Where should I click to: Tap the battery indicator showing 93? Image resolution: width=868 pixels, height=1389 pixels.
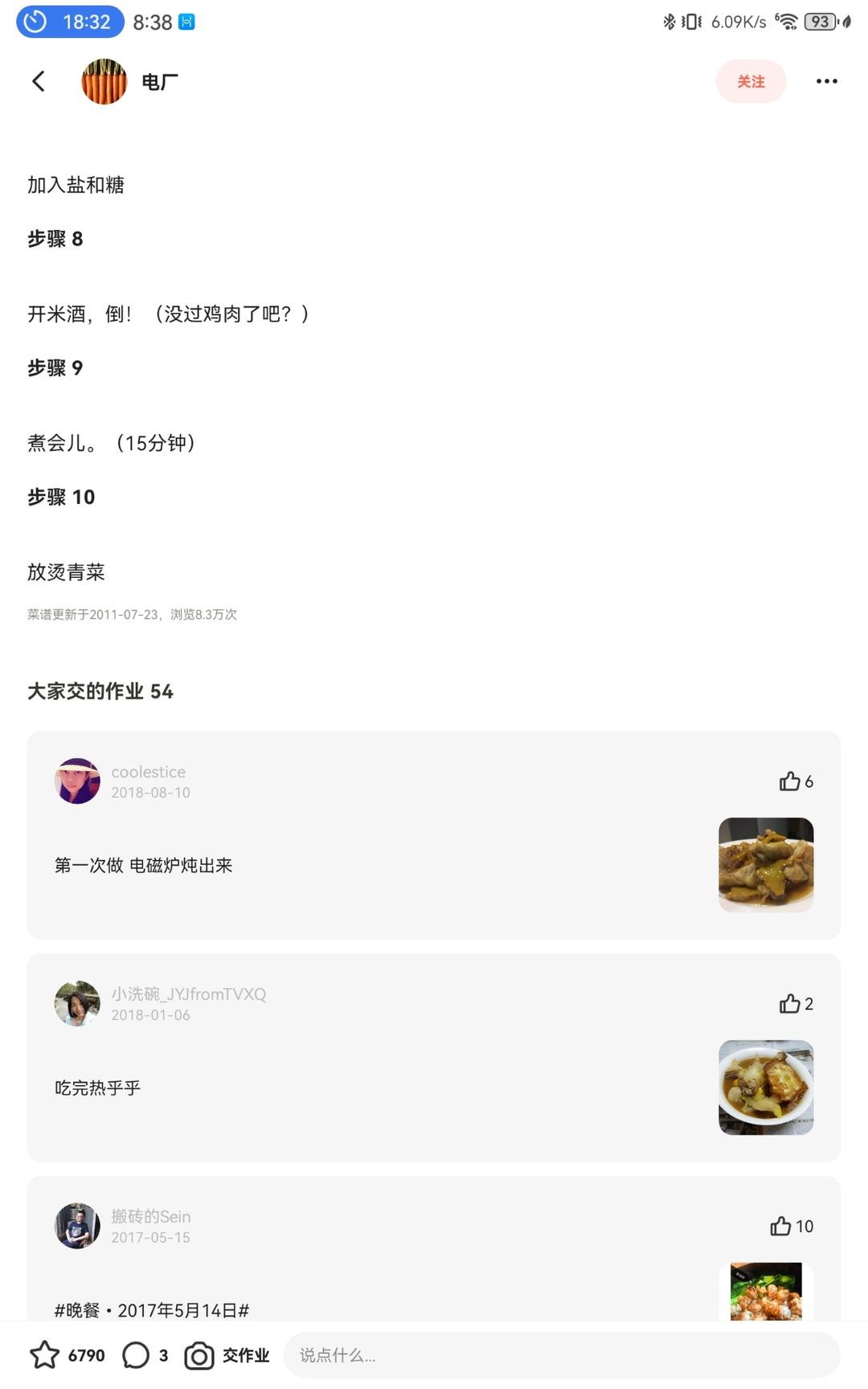click(814, 22)
